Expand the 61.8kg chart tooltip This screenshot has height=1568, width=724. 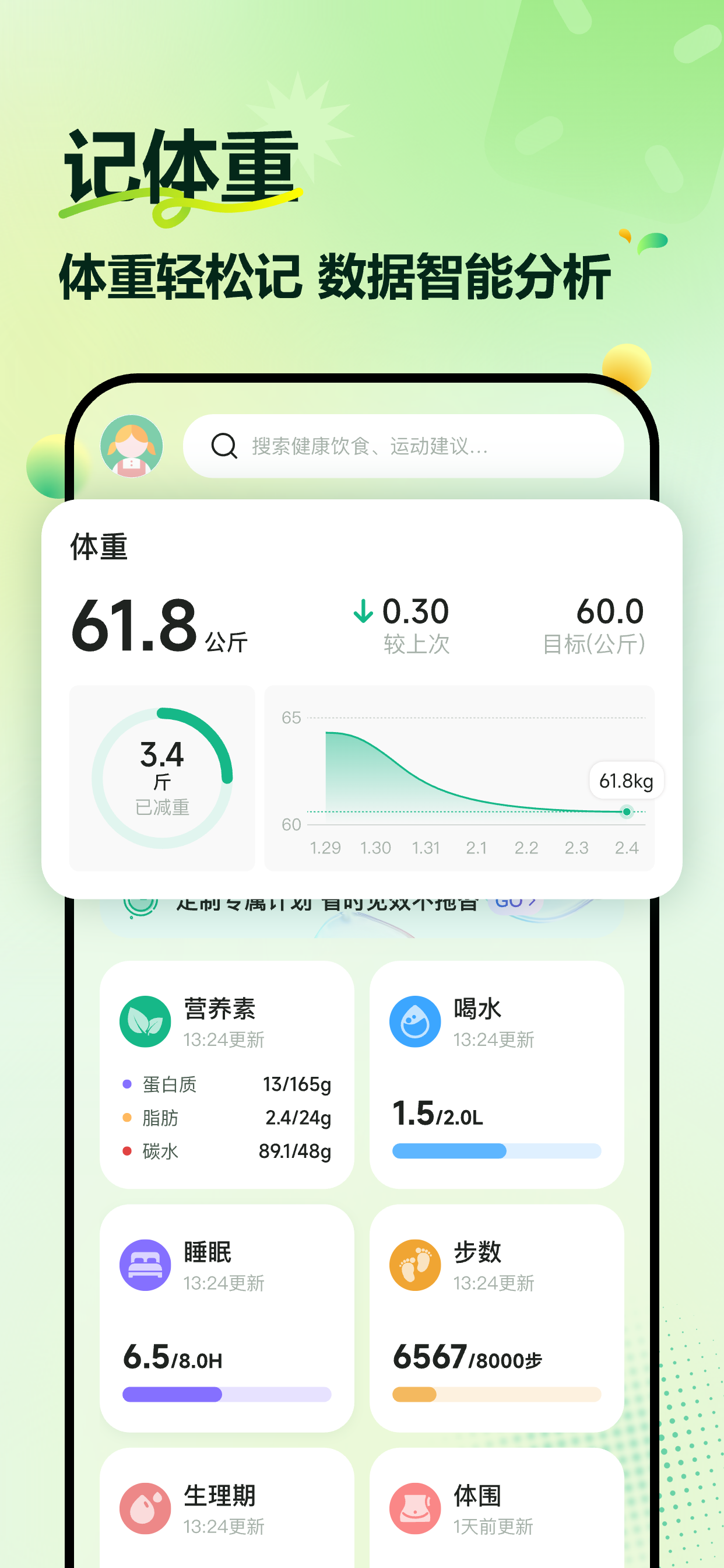[626, 780]
